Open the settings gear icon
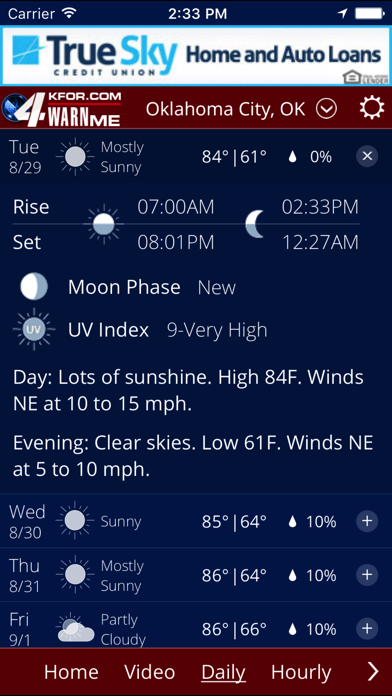This screenshot has height=696, width=392. click(x=371, y=108)
